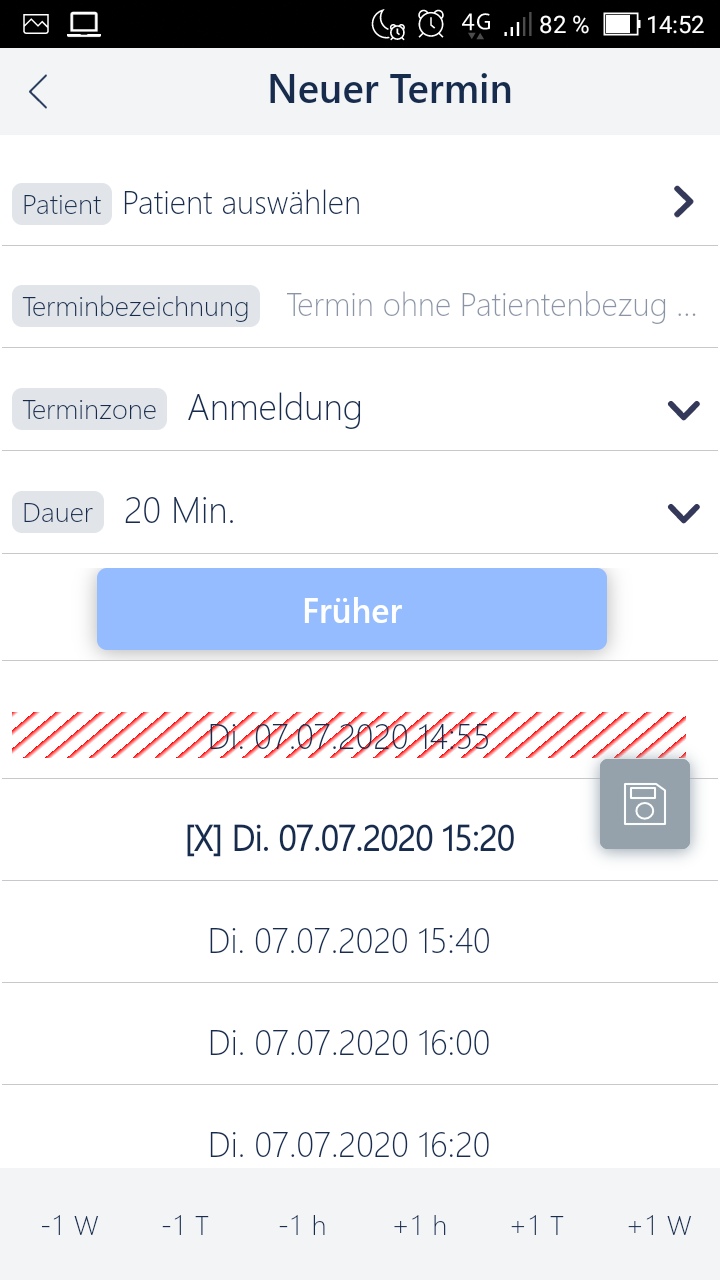Tap the Früher button
This screenshot has height=1280, width=720.
[352, 610]
